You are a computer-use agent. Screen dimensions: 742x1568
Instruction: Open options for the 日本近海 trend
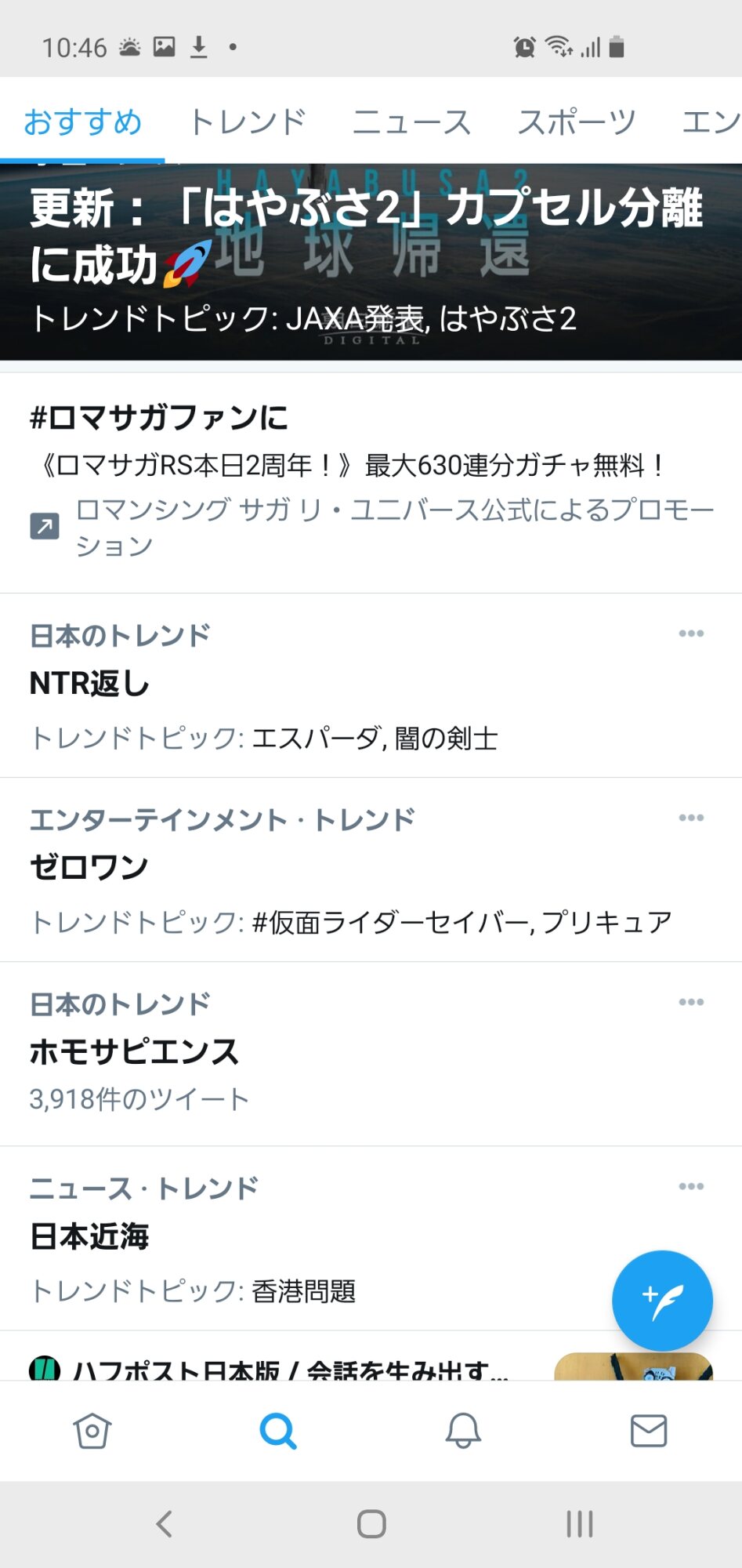click(x=691, y=1186)
